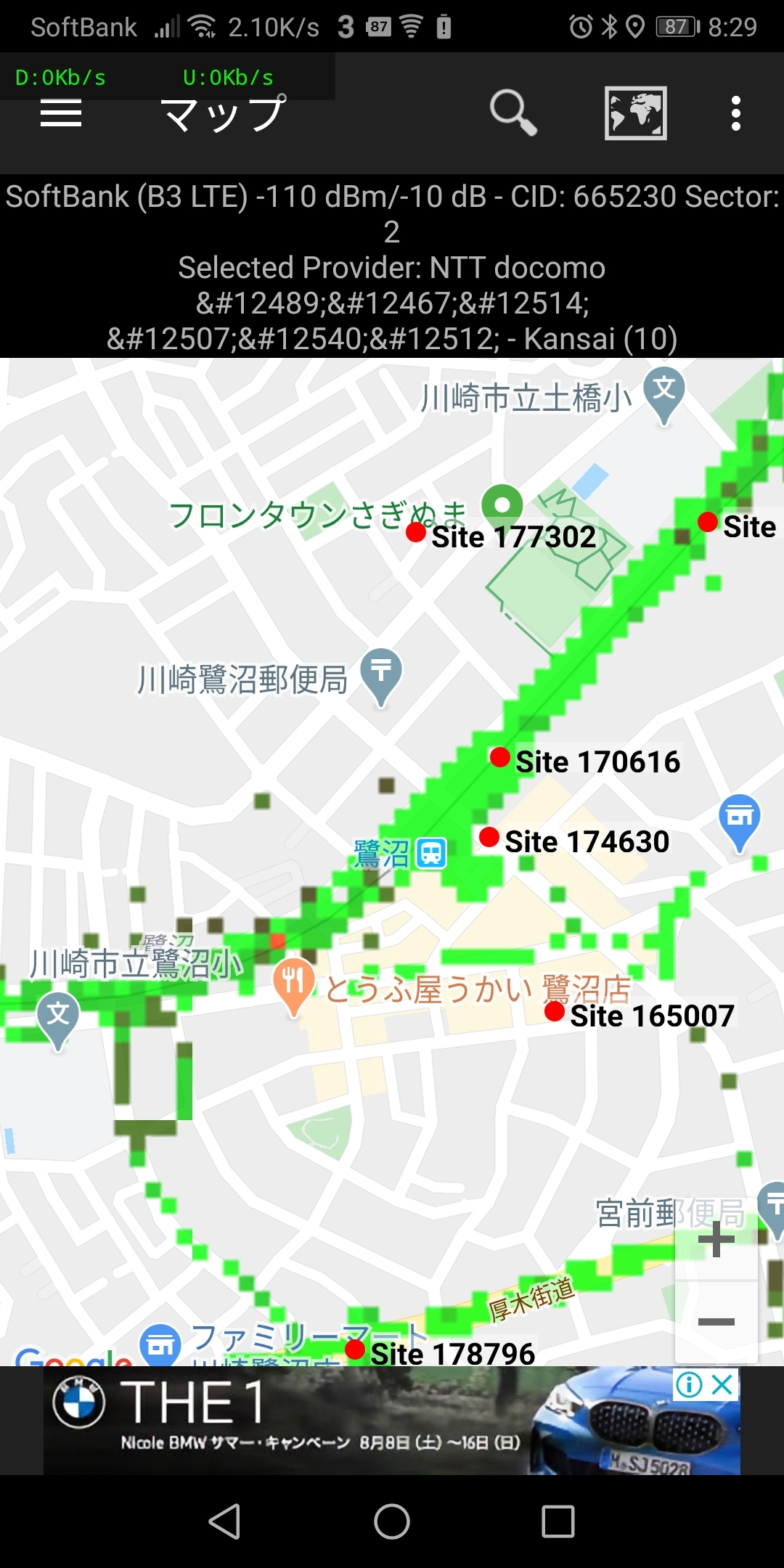Go back with system back button
The image size is (784, 1568).
(x=225, y=1521)
